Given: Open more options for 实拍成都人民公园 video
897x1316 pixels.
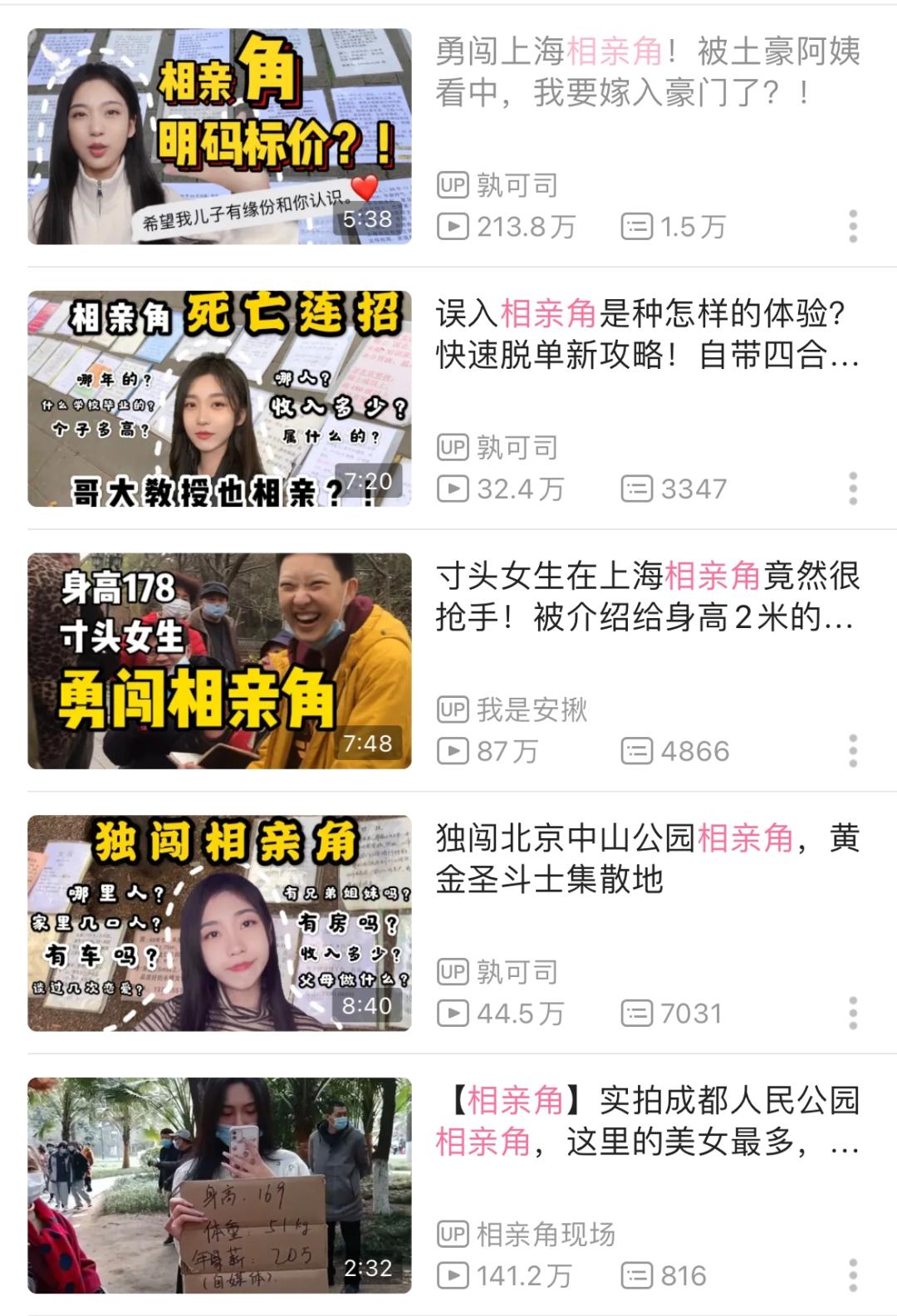Looking at the screenshot, I should pyautogui.click(x=853, y=1275).
